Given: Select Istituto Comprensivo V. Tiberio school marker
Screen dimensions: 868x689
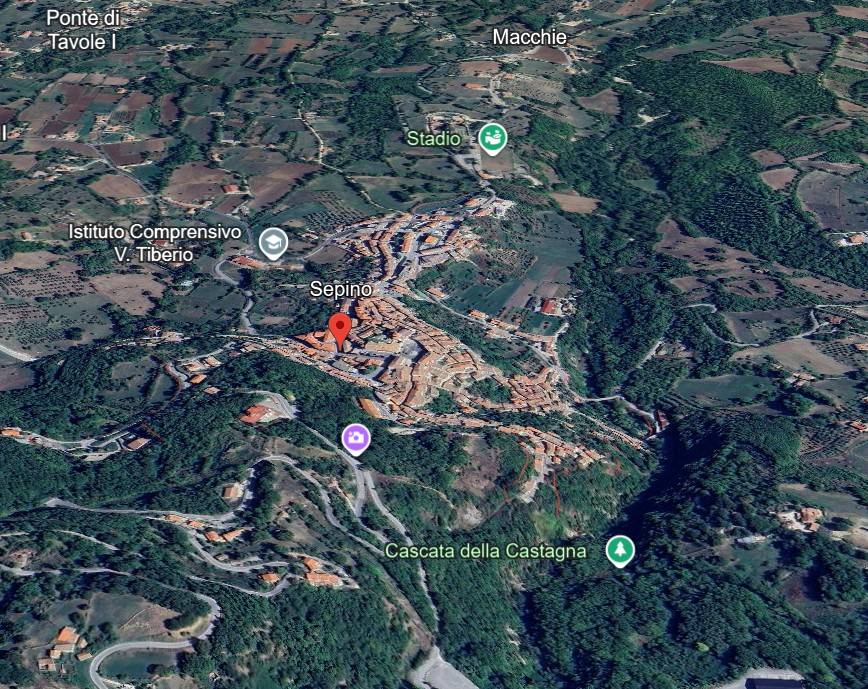Looking at the screenshot, I should [x=273, y=242].
